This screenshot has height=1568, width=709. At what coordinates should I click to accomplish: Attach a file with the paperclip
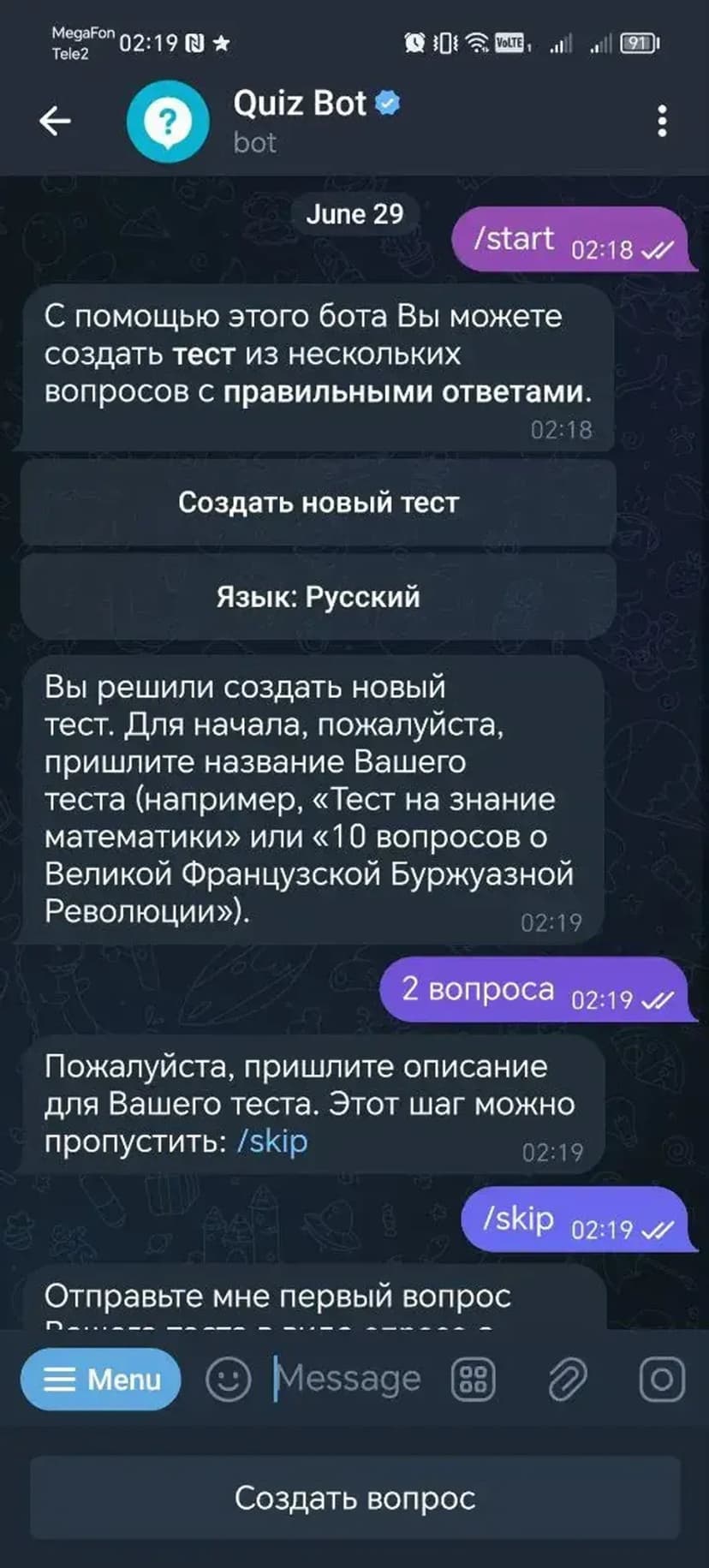click(x=567, y=1379)
